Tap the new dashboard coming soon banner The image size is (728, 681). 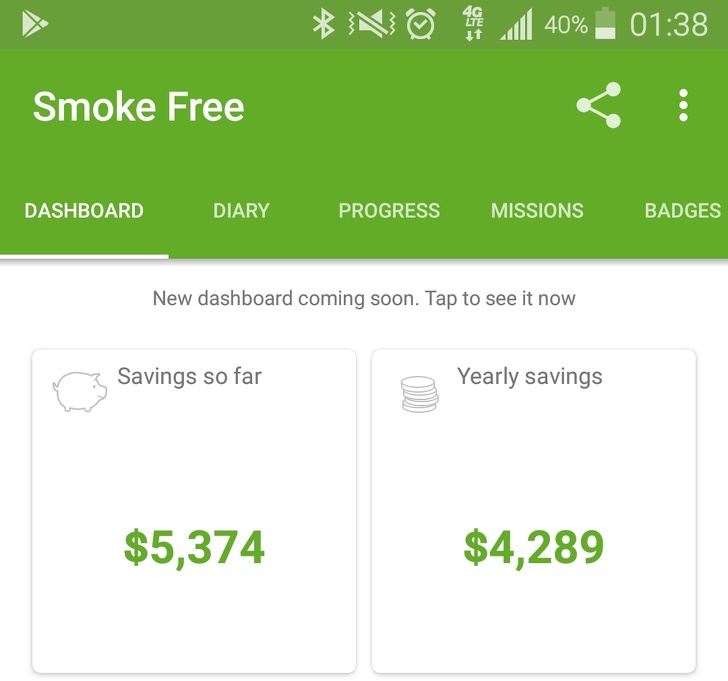pyautogui.click(x=364, y=298)
